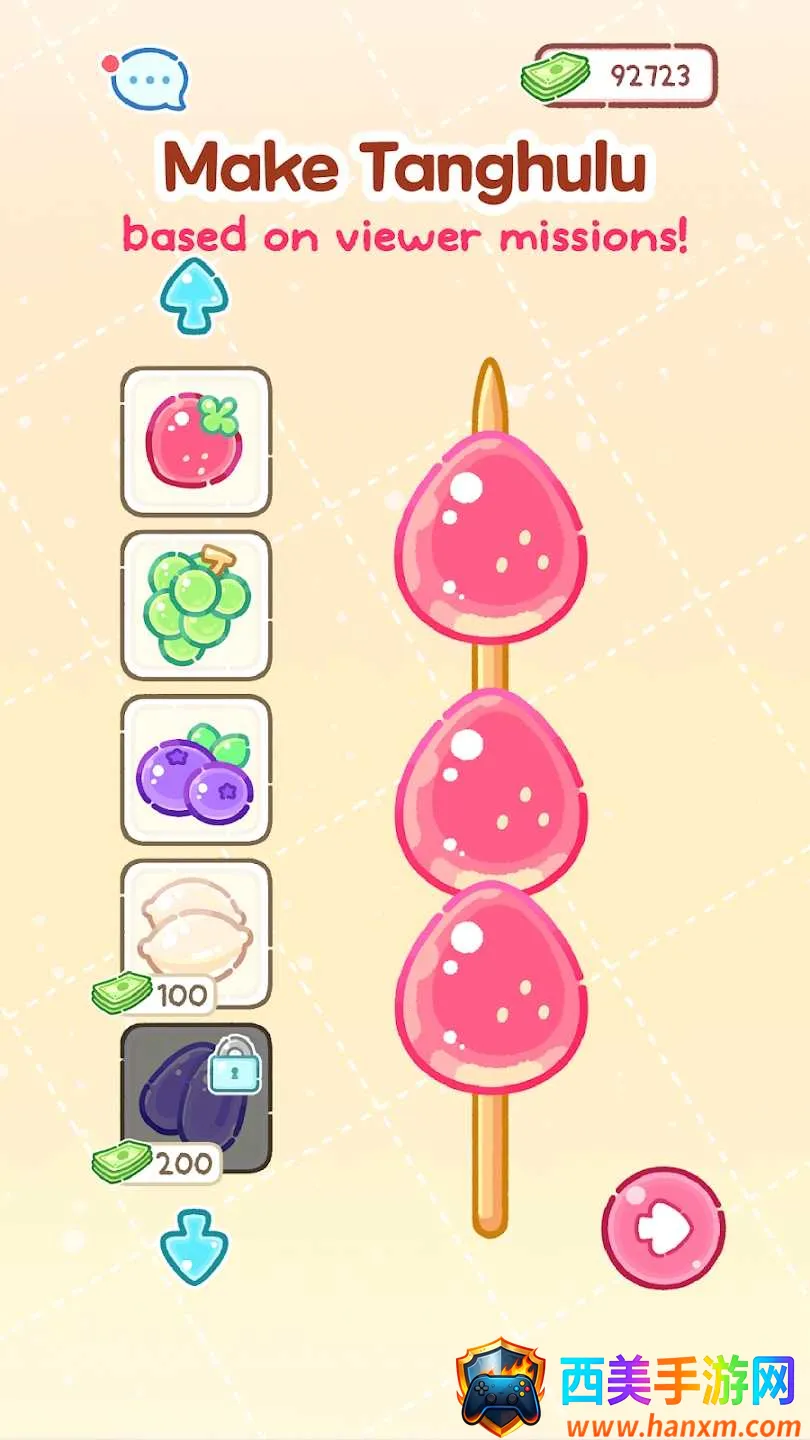This screenshot has height=1440, width=810.
Task: Tap the down arrow below the fruit list
Action: 194,1246
